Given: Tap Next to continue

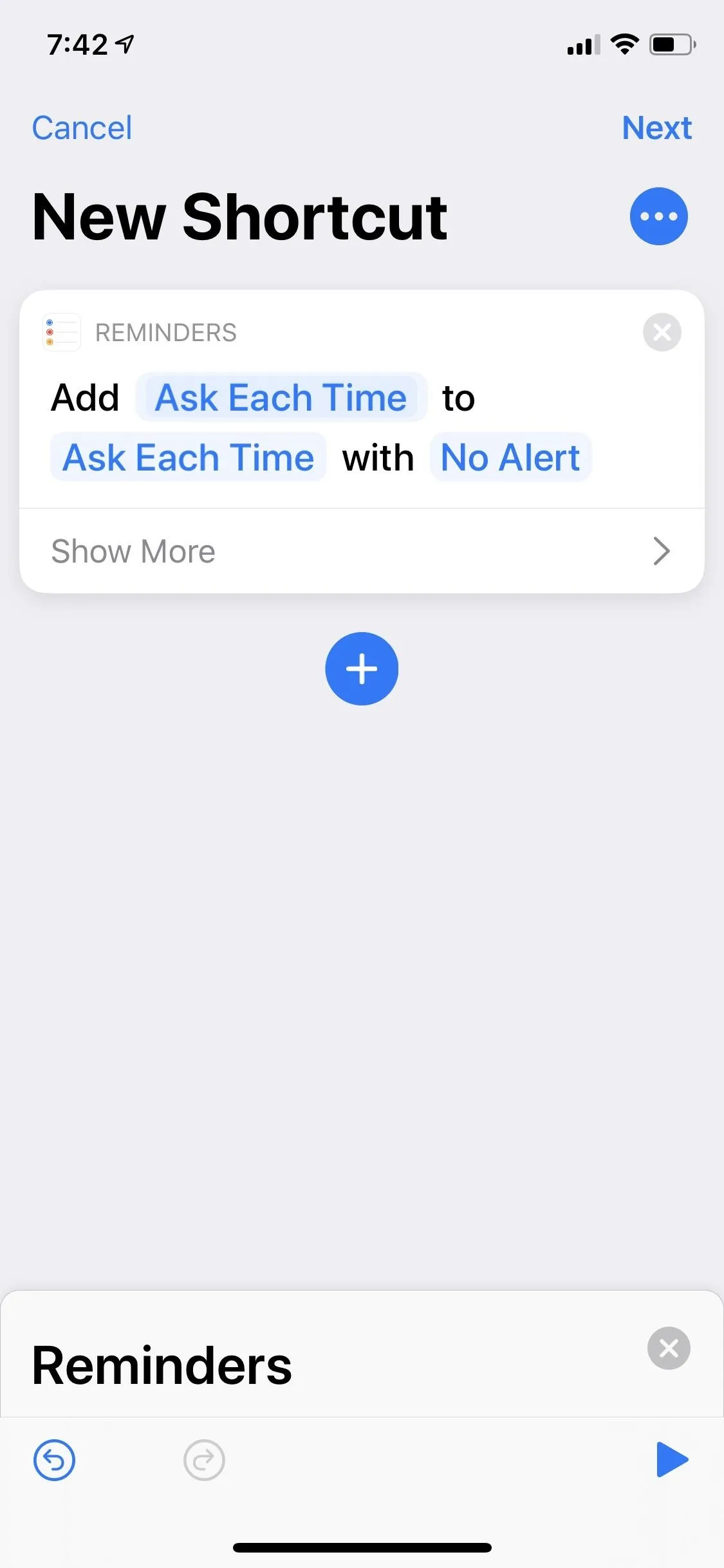Looking at the screenshot, I should [656, 128].
